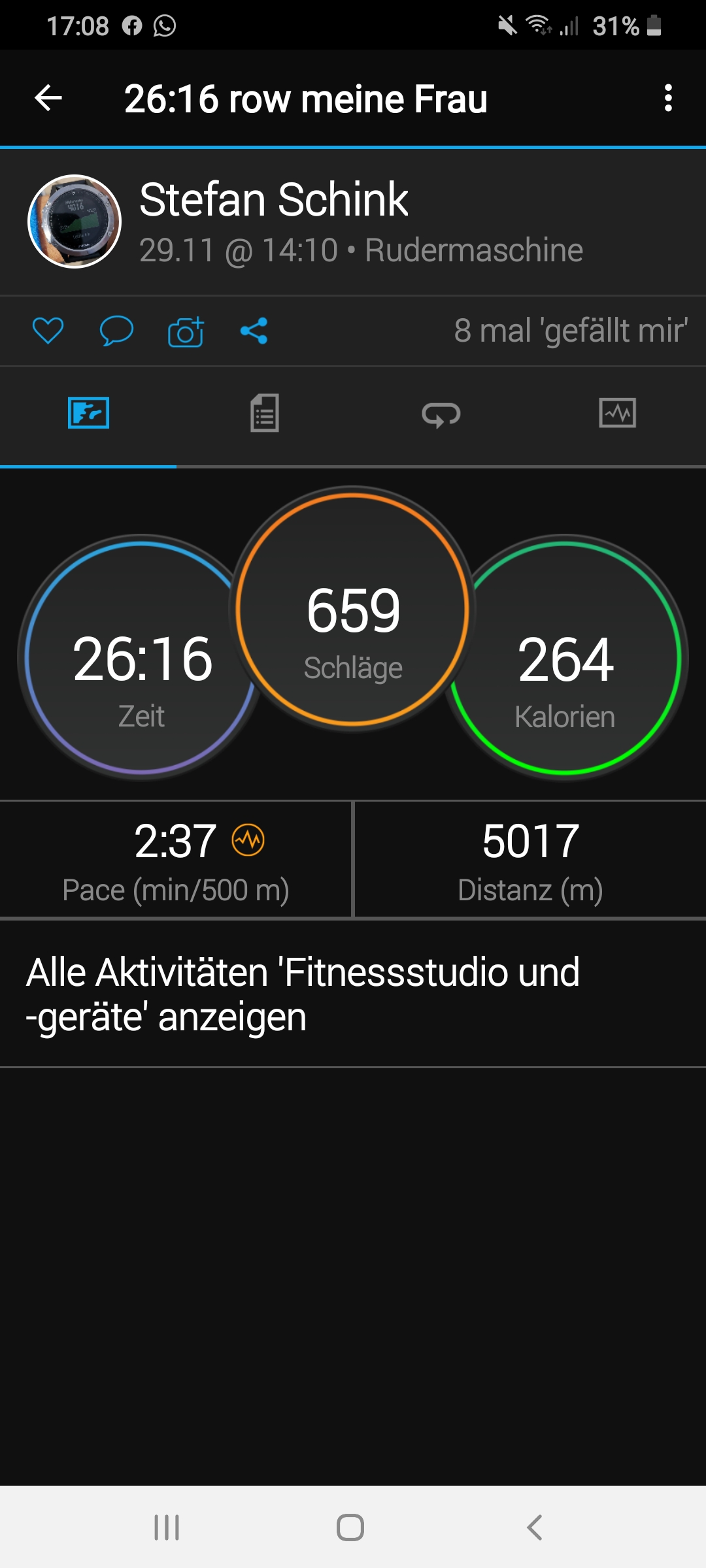Open the three-dot overflow menu
Image resolution: width=706 pixels, height=1568 pixels.
click(x=667, y=99)
